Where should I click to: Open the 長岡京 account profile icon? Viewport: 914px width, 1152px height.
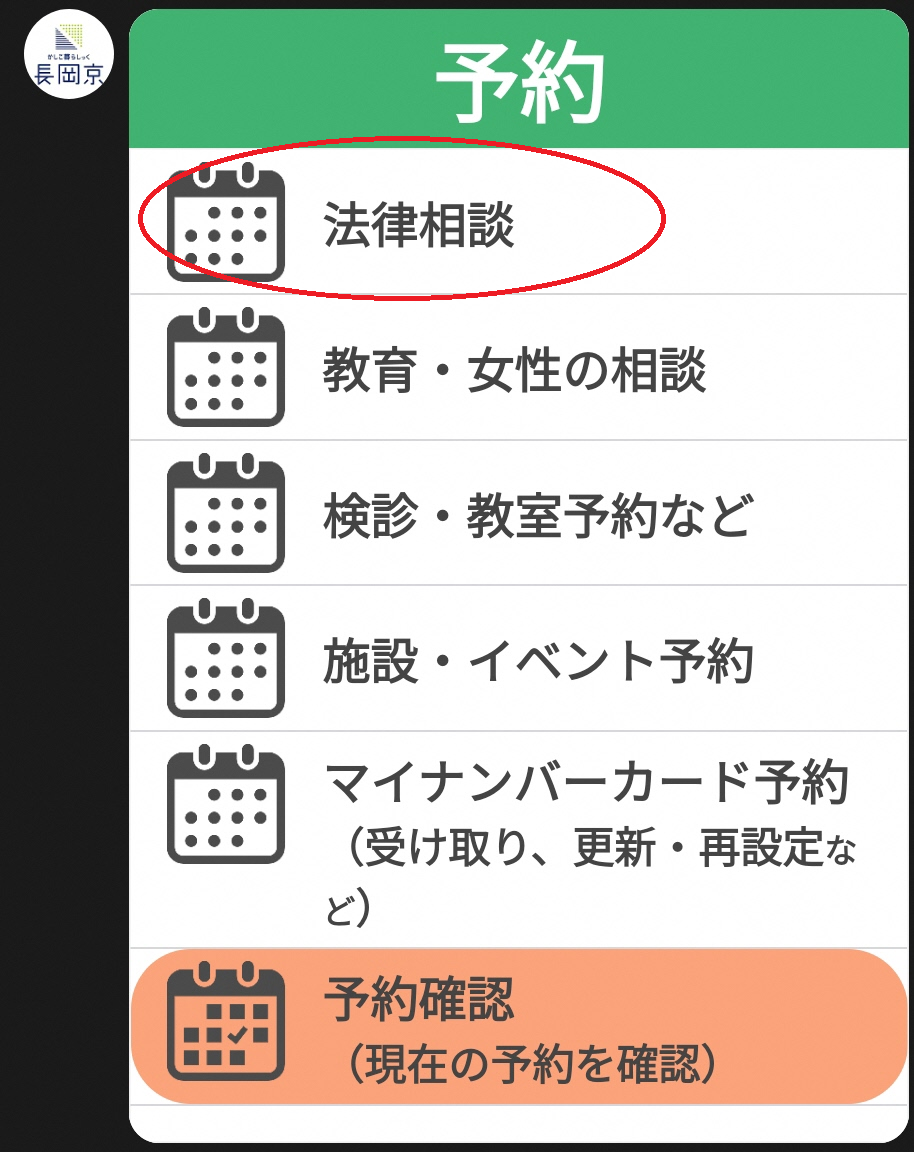click(69, 54)
